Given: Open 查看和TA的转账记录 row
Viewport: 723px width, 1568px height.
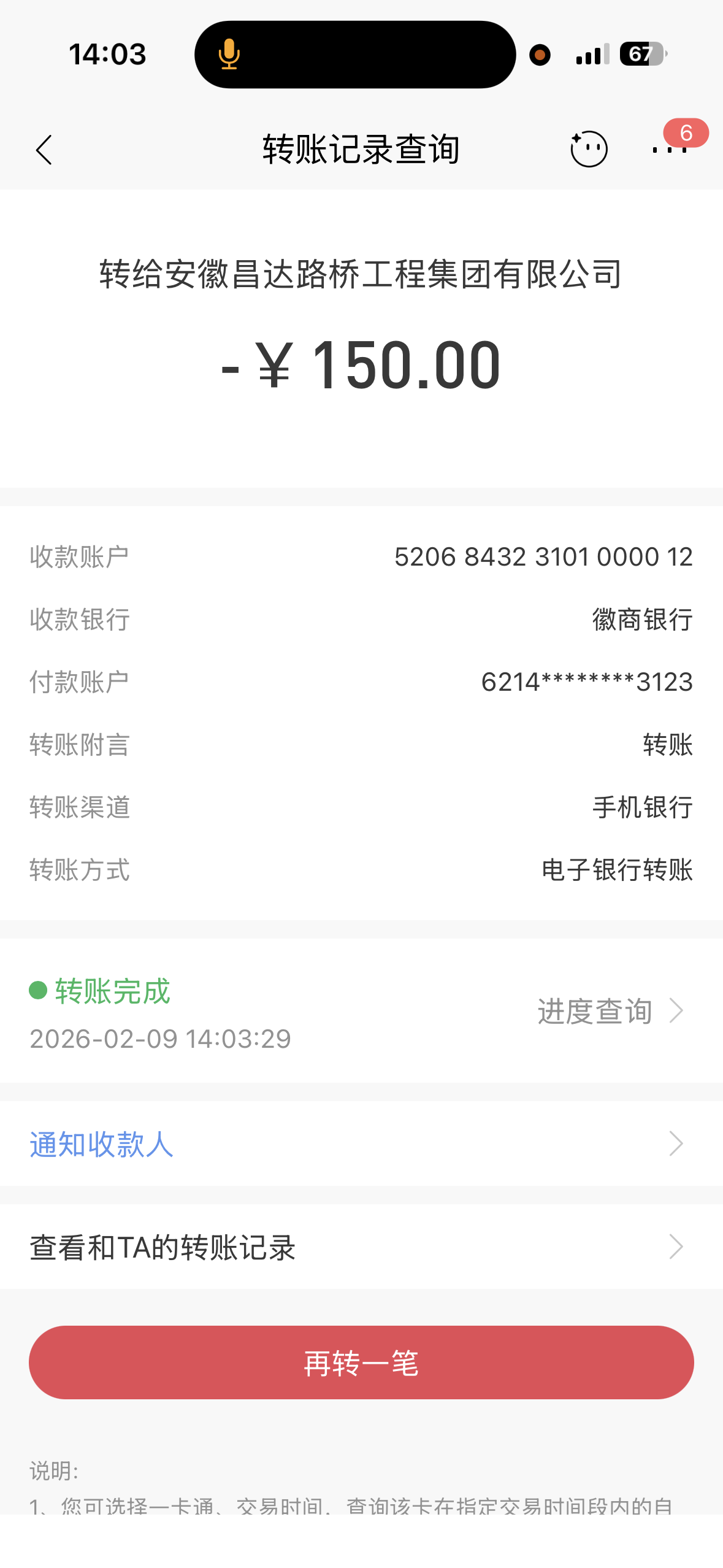Looking at the screenshot, I should pos(361,1247).
